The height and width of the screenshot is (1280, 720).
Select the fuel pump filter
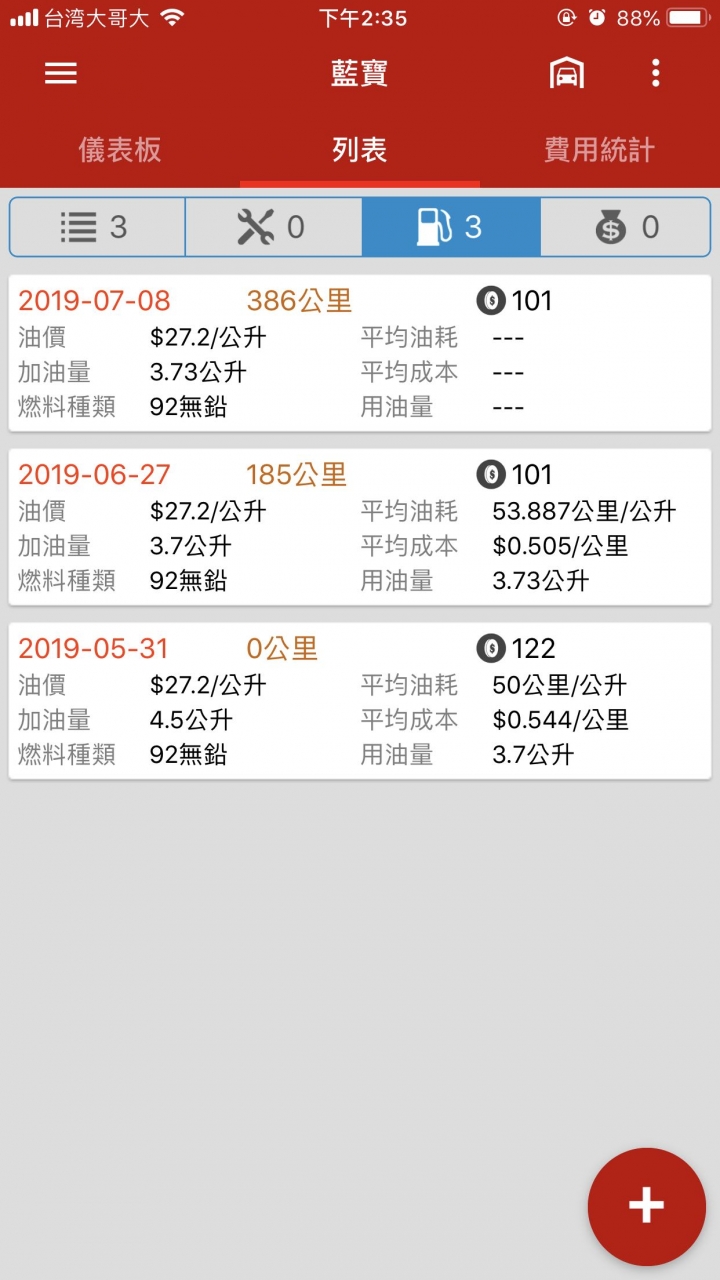450,227
